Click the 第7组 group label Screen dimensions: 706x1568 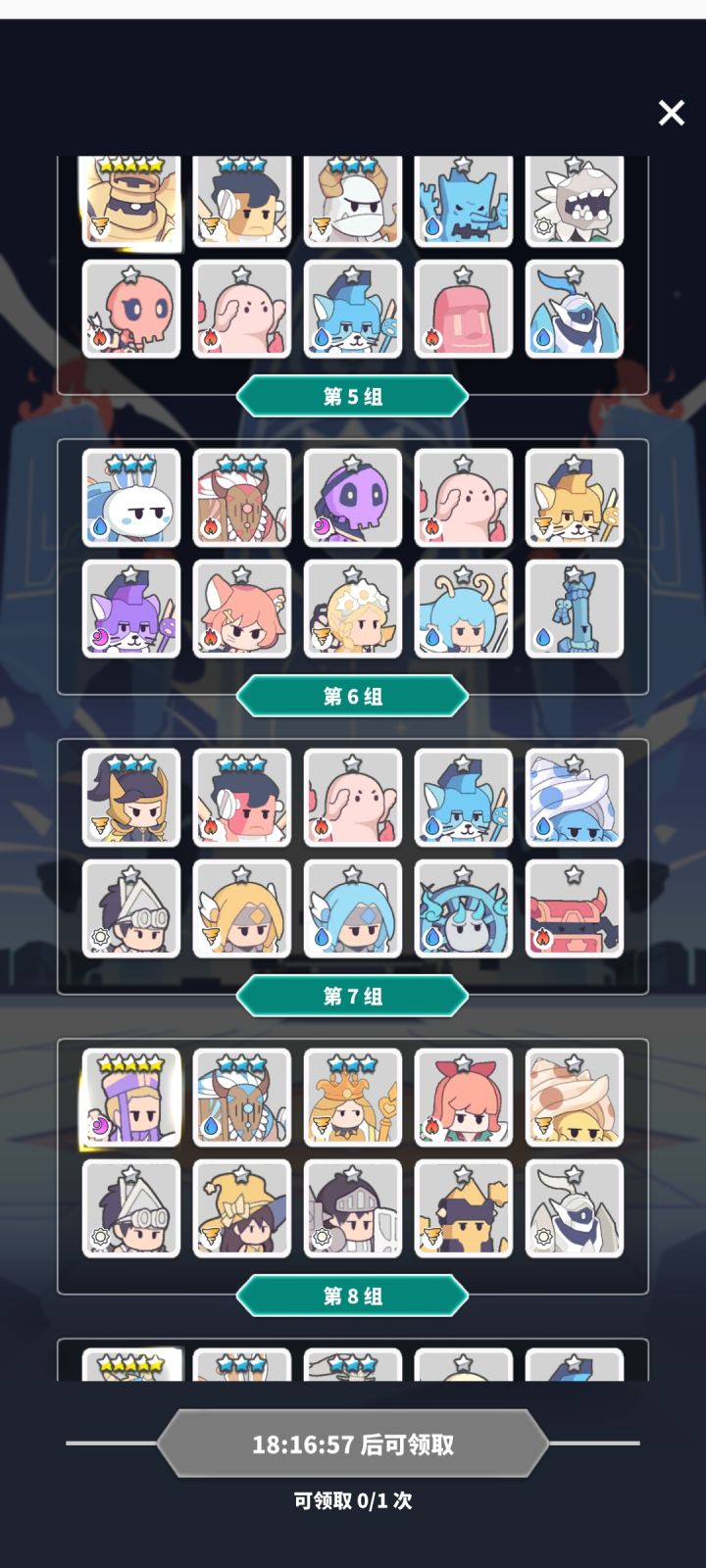(x=353, y=995)
